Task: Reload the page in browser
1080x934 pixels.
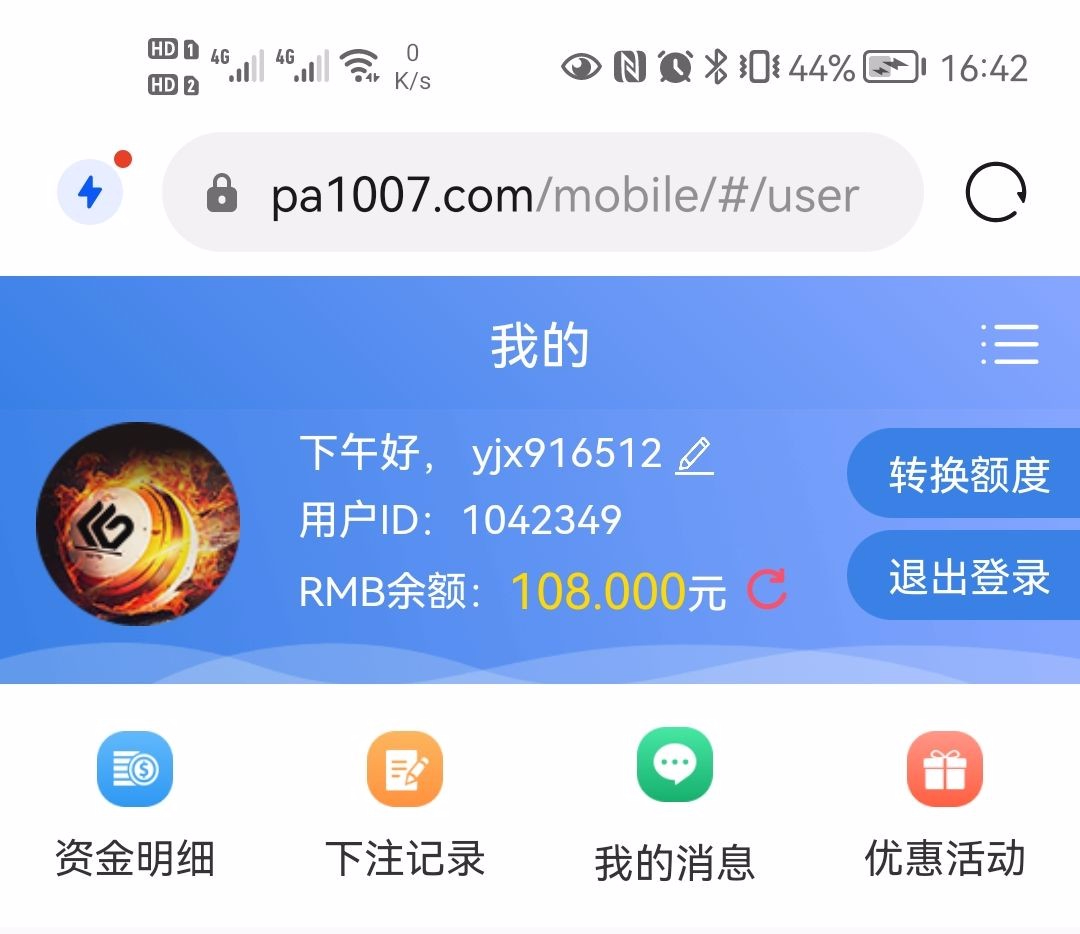Action: click(x=995, y=192)
